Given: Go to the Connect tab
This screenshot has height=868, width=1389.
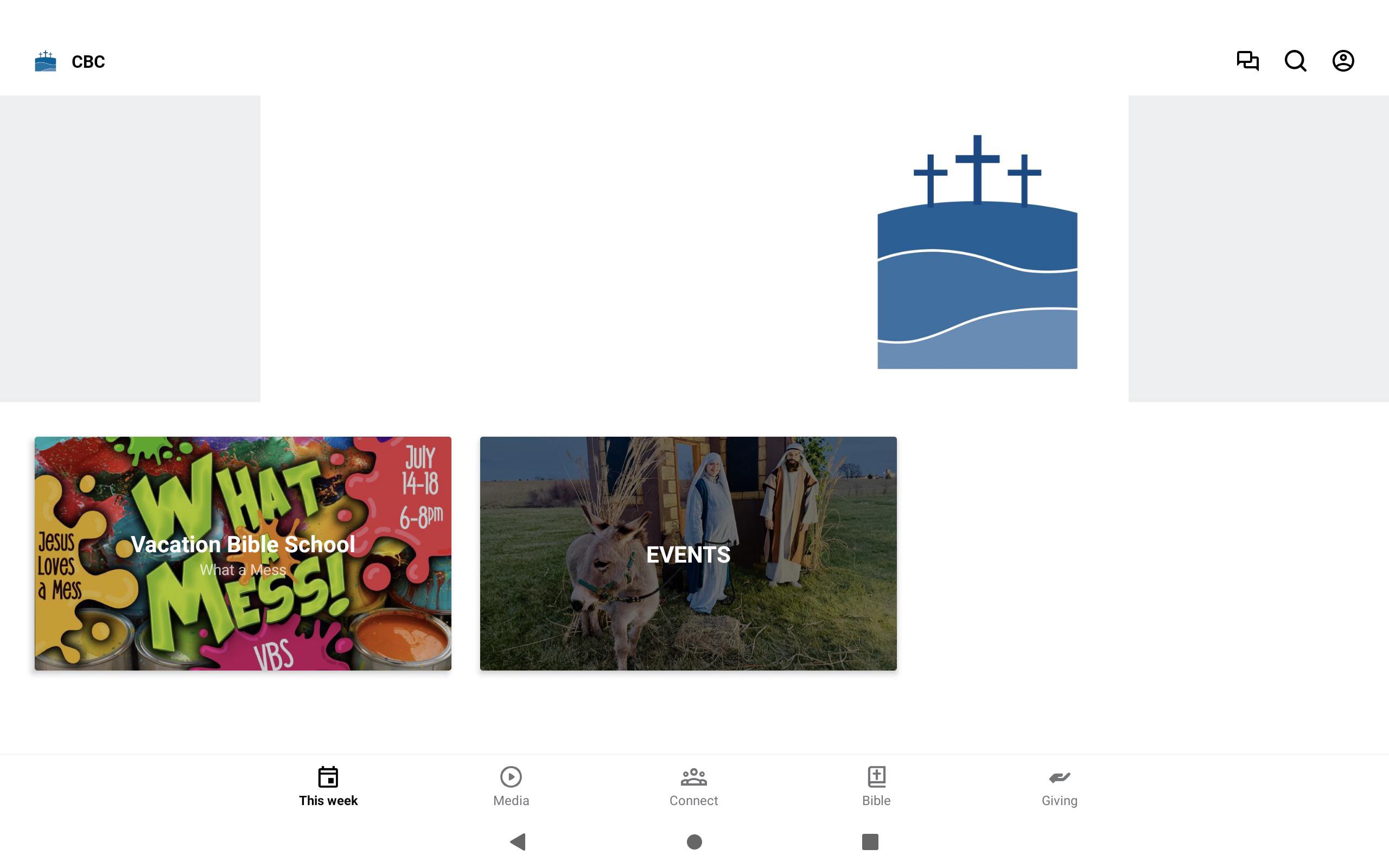Looking at the screenshot, I should pyautogui.click(x=693, y=786).
